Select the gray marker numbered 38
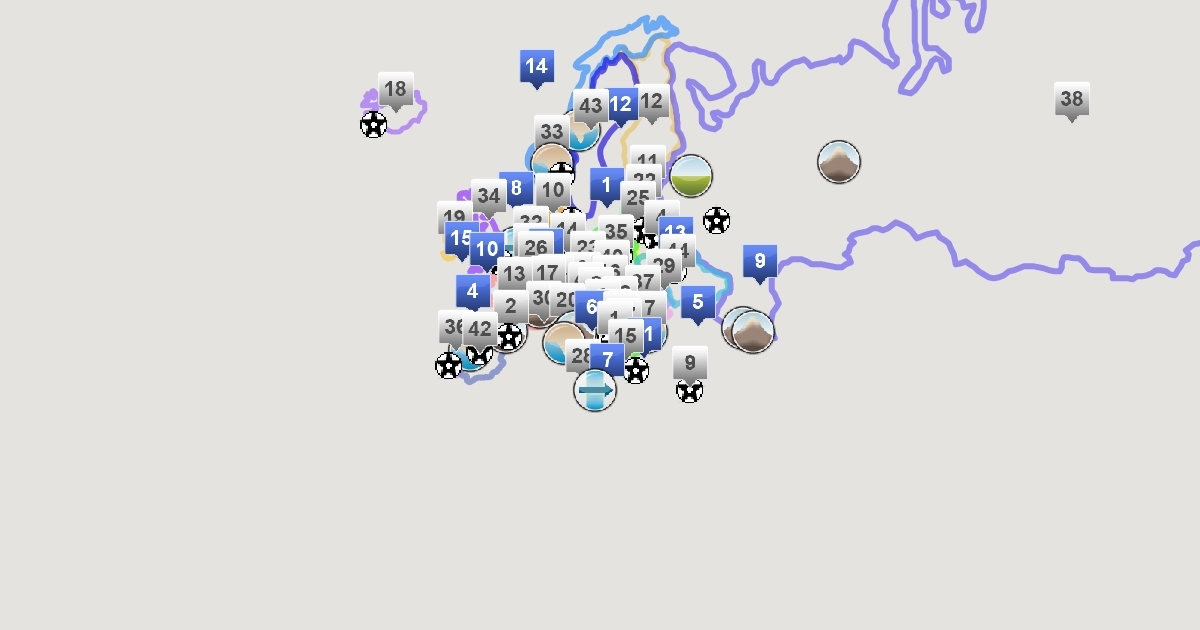This screenshot has height=630, width=1200. click(1071, 99)
